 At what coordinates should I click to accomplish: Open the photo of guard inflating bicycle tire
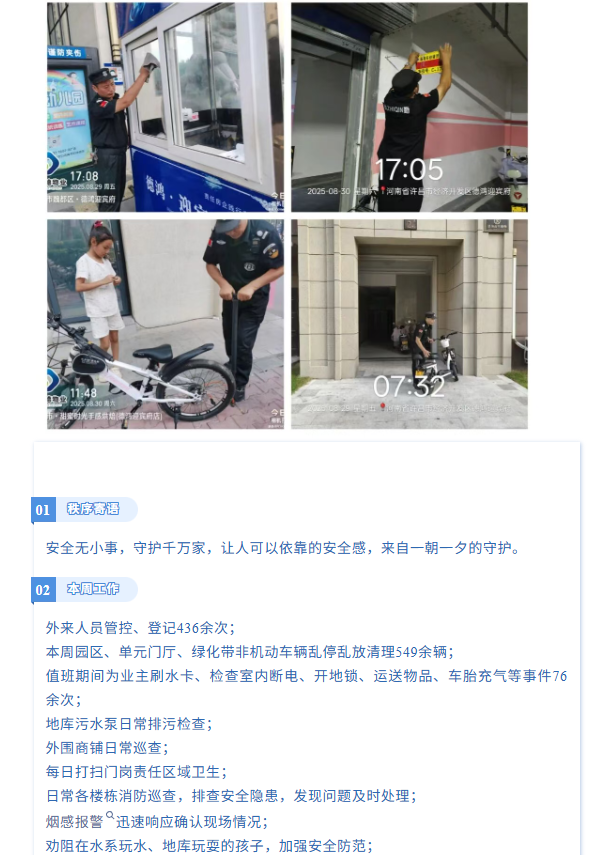click(x=165, y=324)
